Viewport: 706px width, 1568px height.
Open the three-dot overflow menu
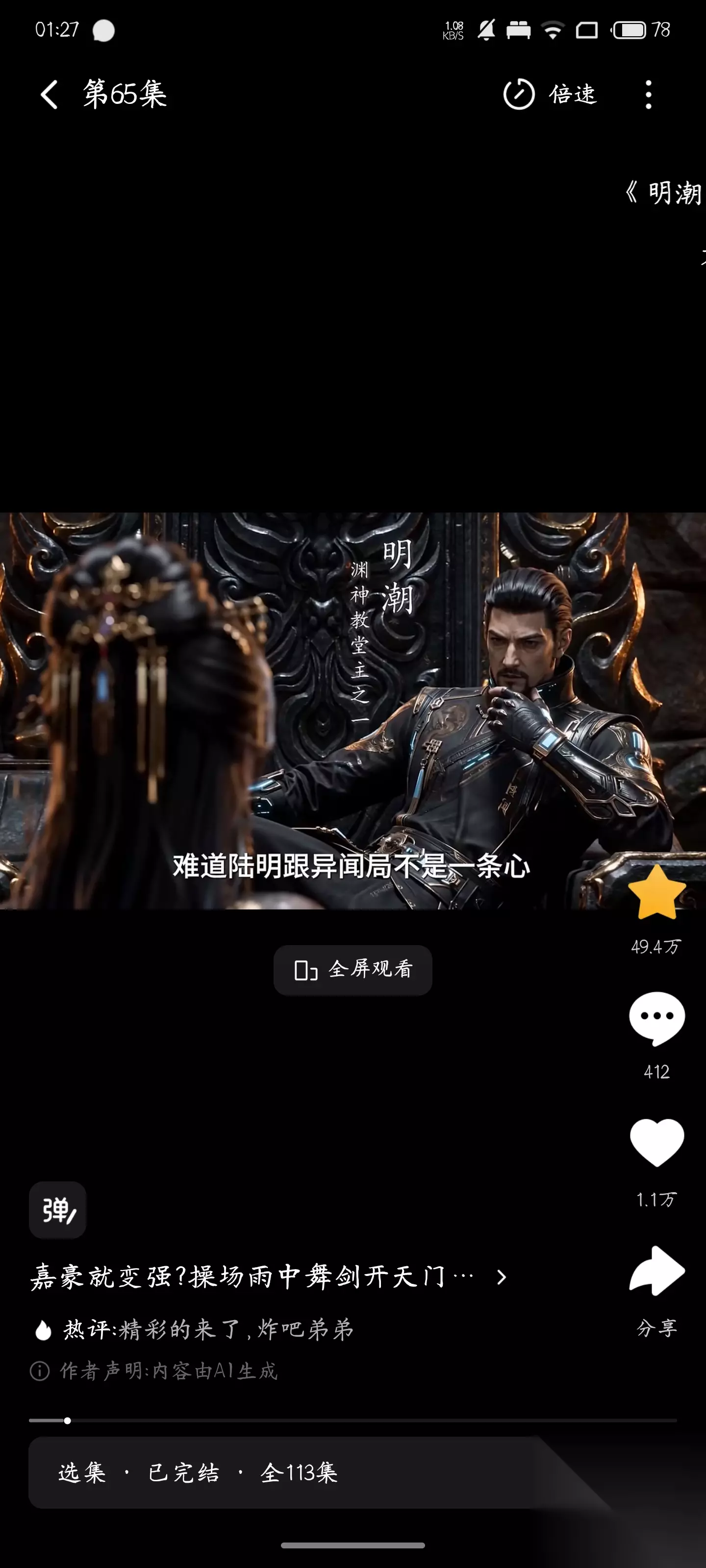click(649, 95)
